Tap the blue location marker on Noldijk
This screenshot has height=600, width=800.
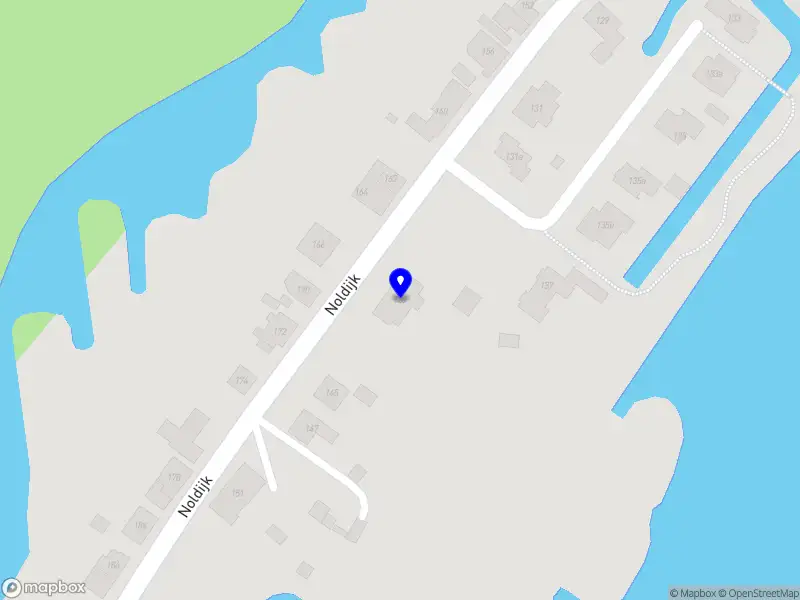401,283
